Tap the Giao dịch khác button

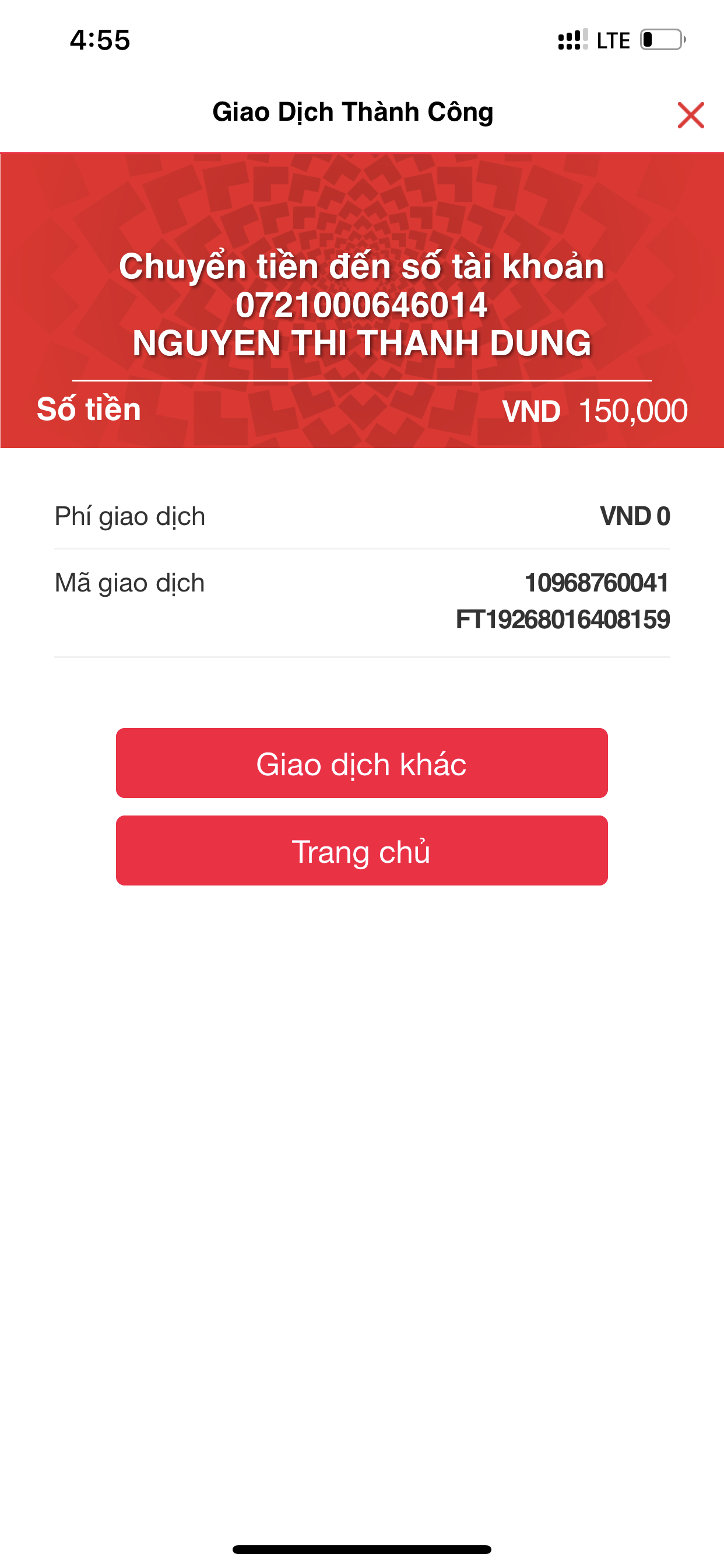(361, 764)
